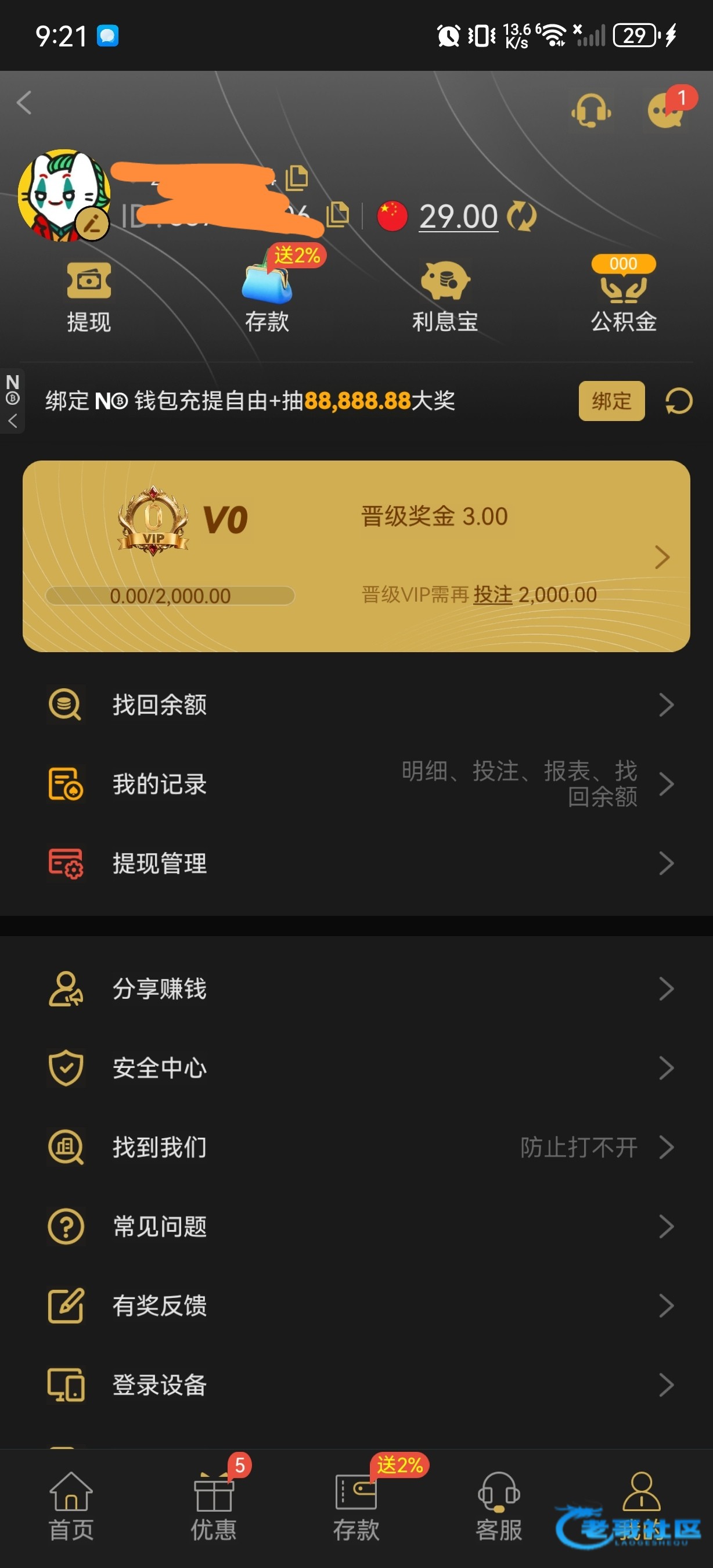Switch to the 首页 tab
The image size is (713, 1568).
(x=71, y=1507)
